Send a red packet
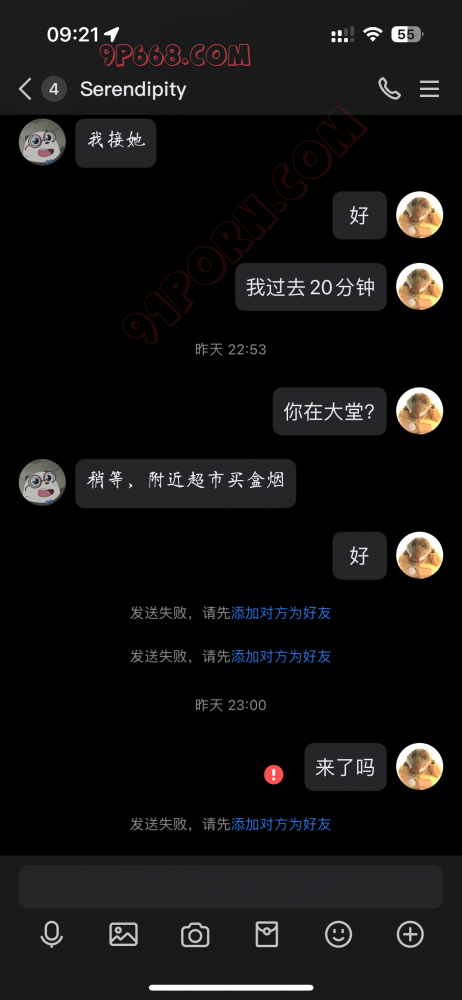Image resolution: width=462 pixels, height=1000 pixels. 267,935
